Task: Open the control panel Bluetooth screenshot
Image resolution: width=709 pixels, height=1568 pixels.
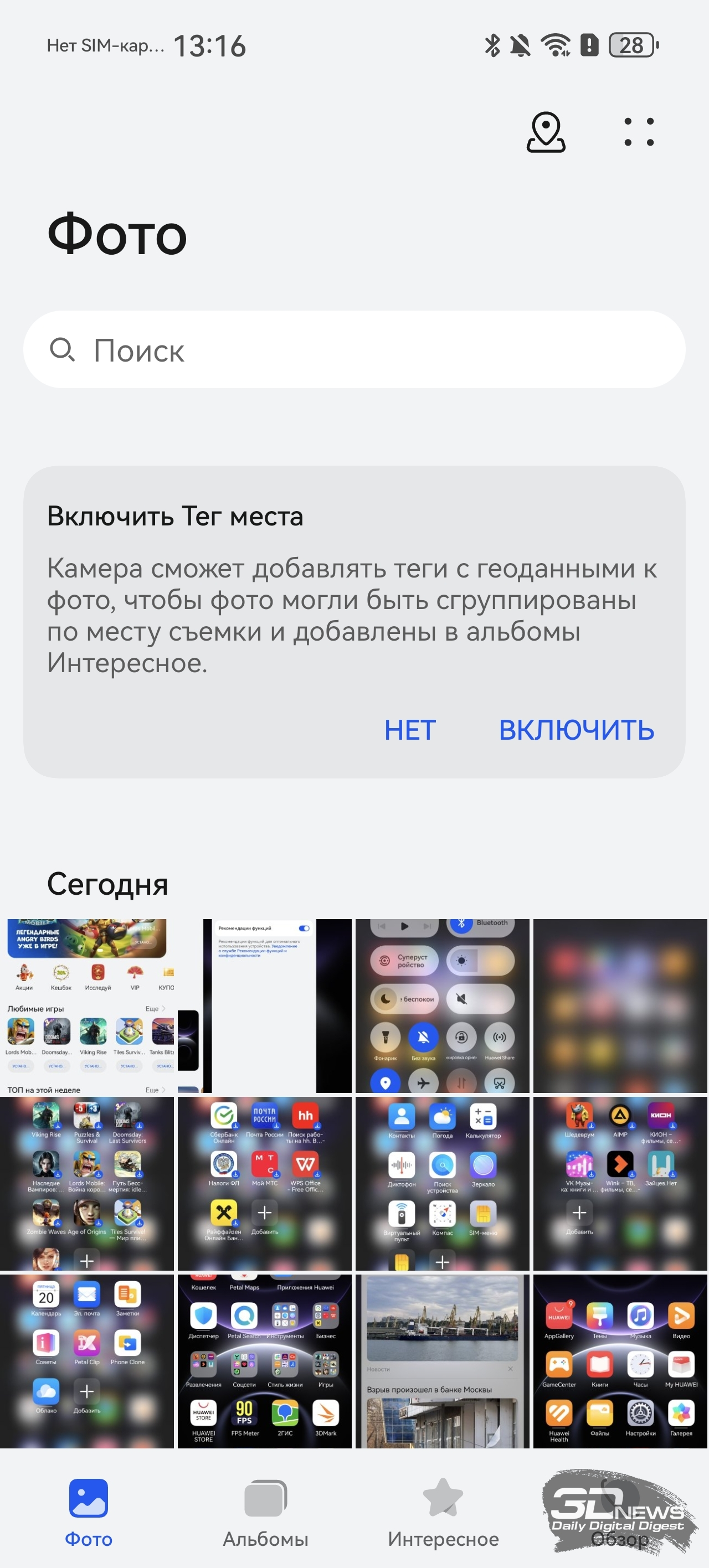Action: point(442,1005)
